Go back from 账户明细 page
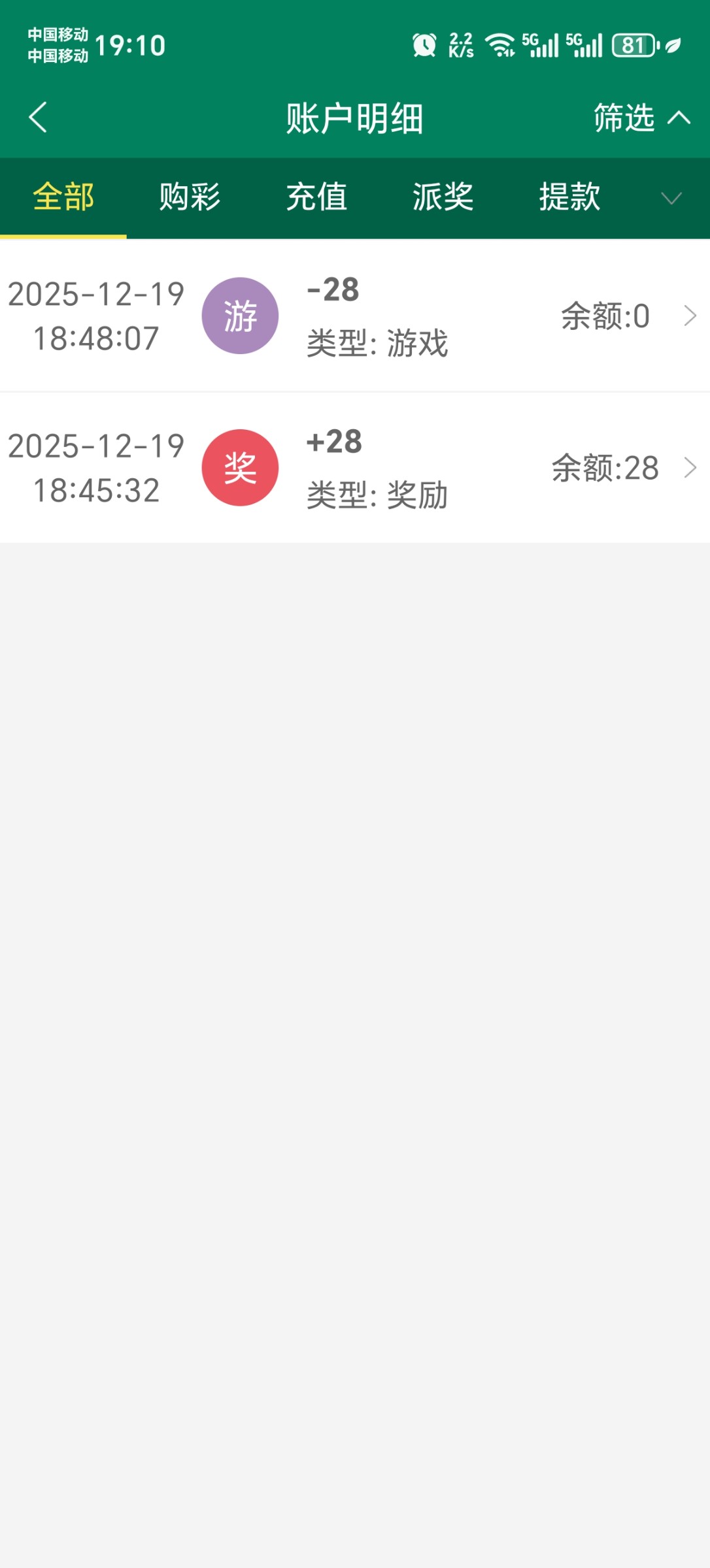Screen dimensions: 710x1568 [x=38, y=118]
